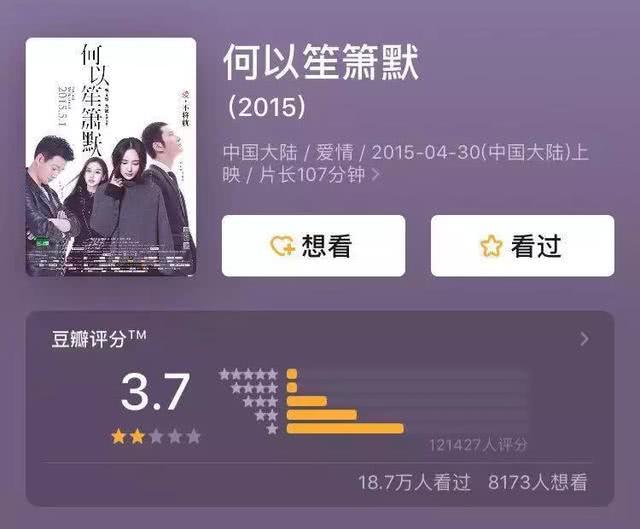Expand the movie info line with chevron
Screen dimensions: 640x529
point(375,175)
